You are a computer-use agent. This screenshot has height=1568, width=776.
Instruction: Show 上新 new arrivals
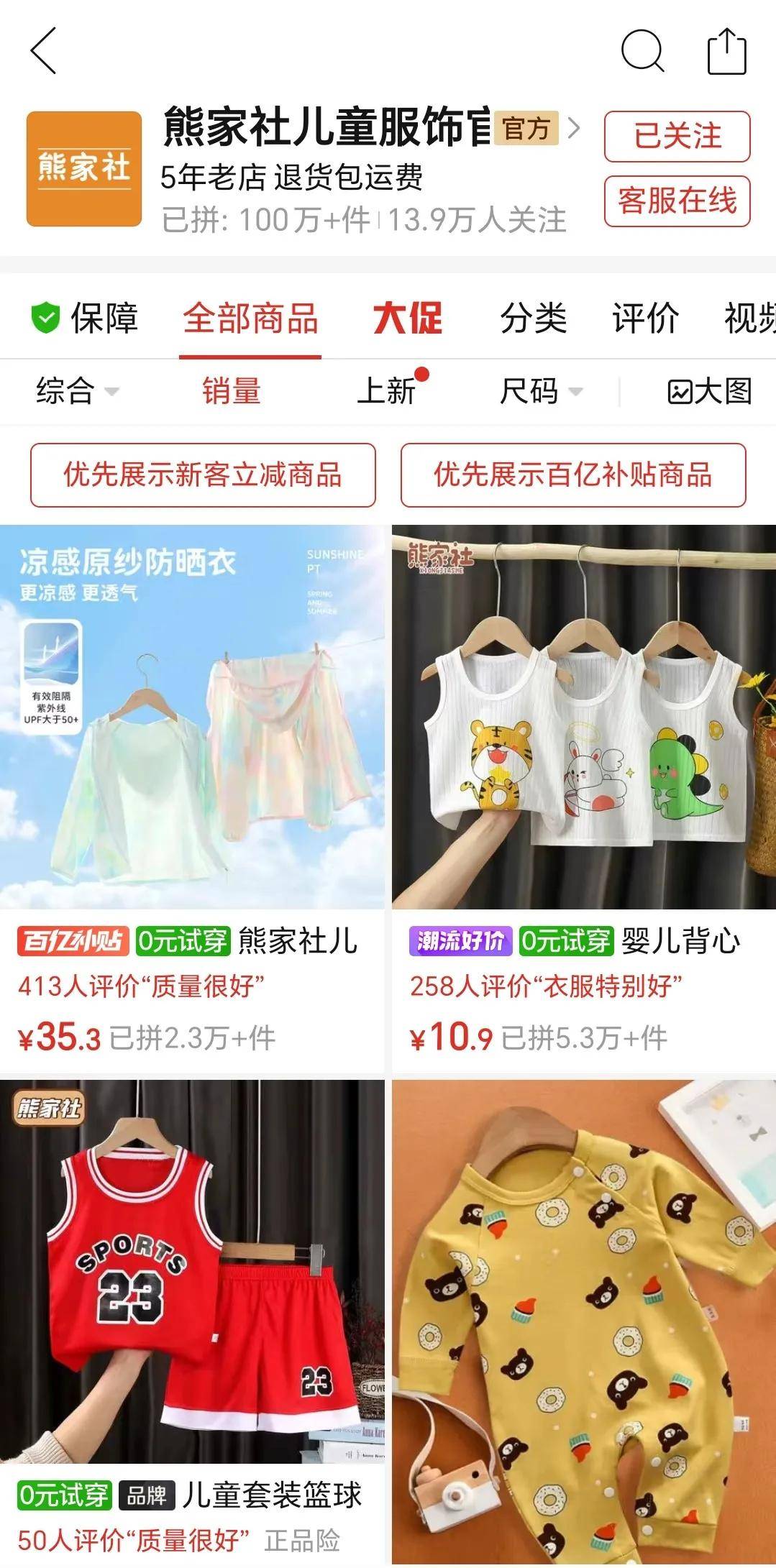pos(387,391)
